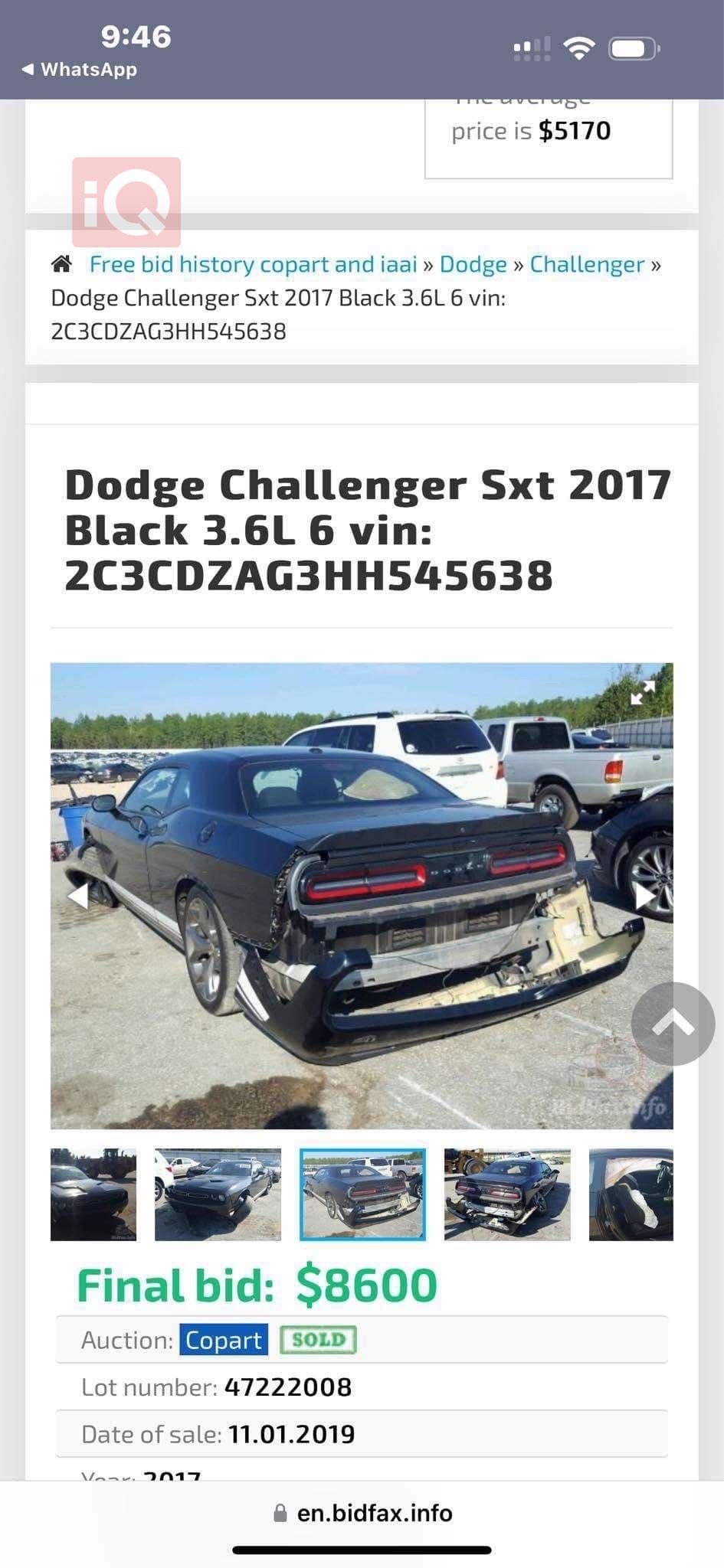Select the second thumbnail with front damage
Screen dimensions: 724x1568
point(218,1194)
